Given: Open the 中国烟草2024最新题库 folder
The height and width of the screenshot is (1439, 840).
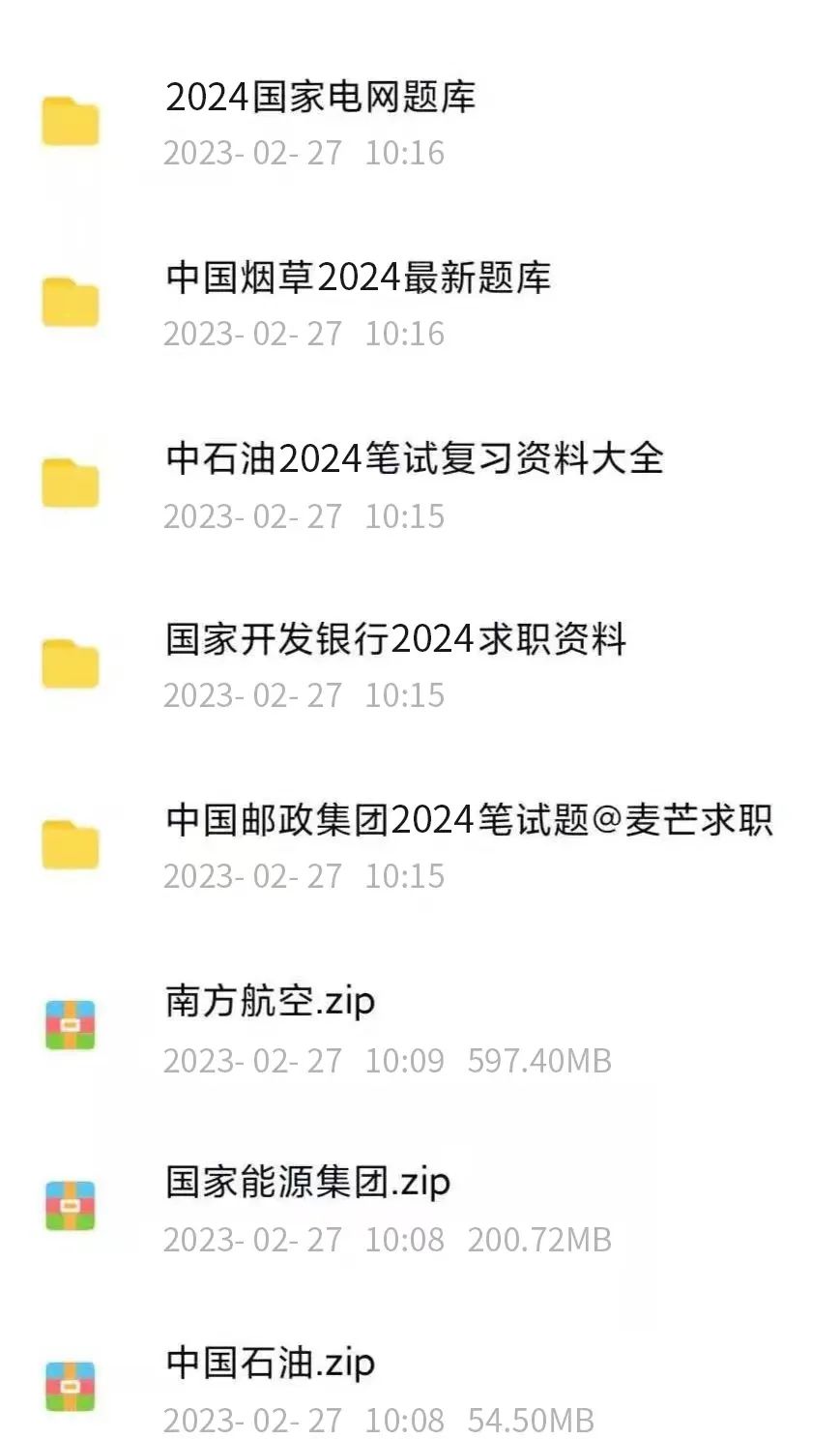Looking at the screenshot, I should click(x=420, y=304).
